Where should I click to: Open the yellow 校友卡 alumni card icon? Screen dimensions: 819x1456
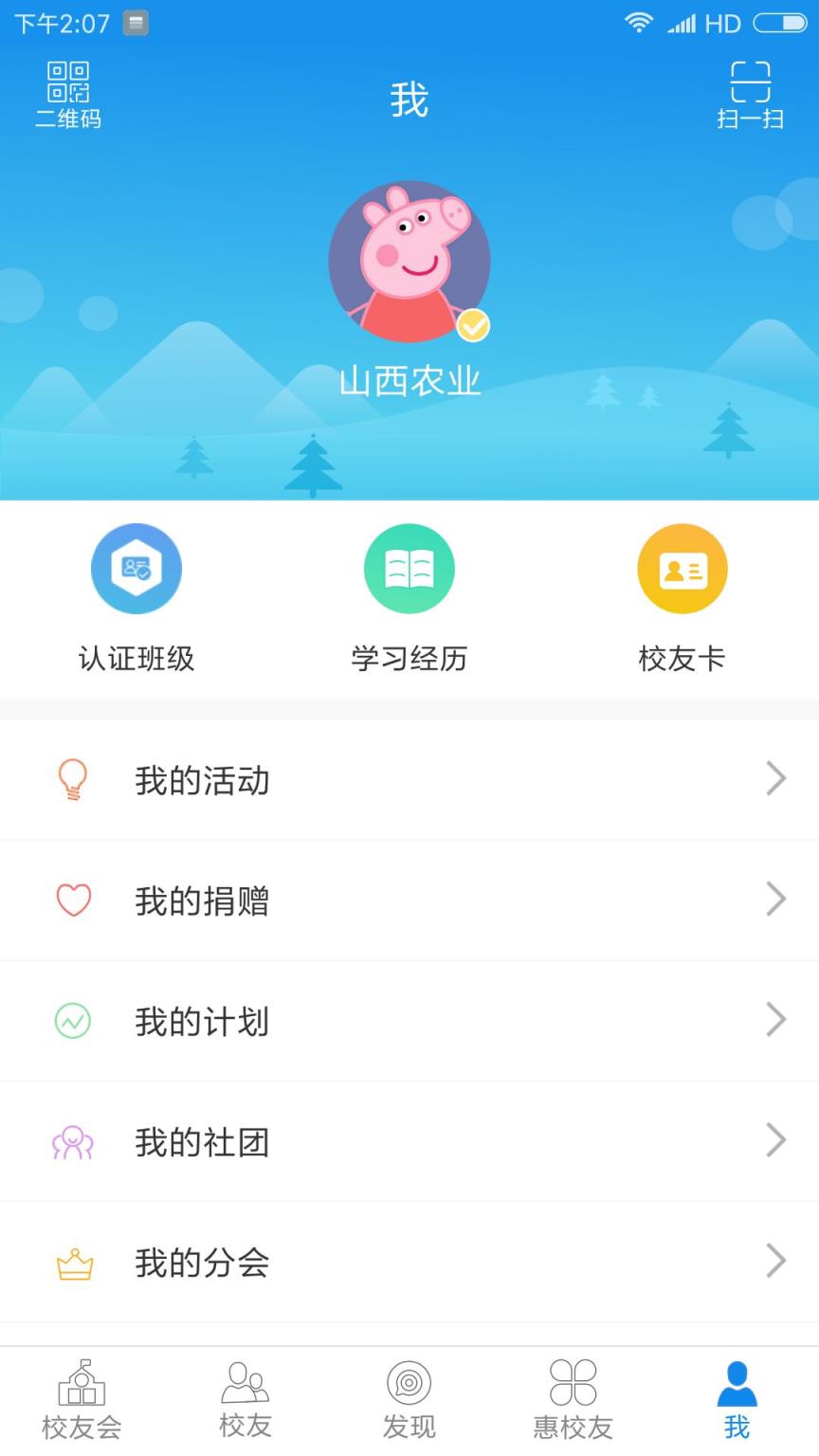pyautogui.click(x=682, y=568)
